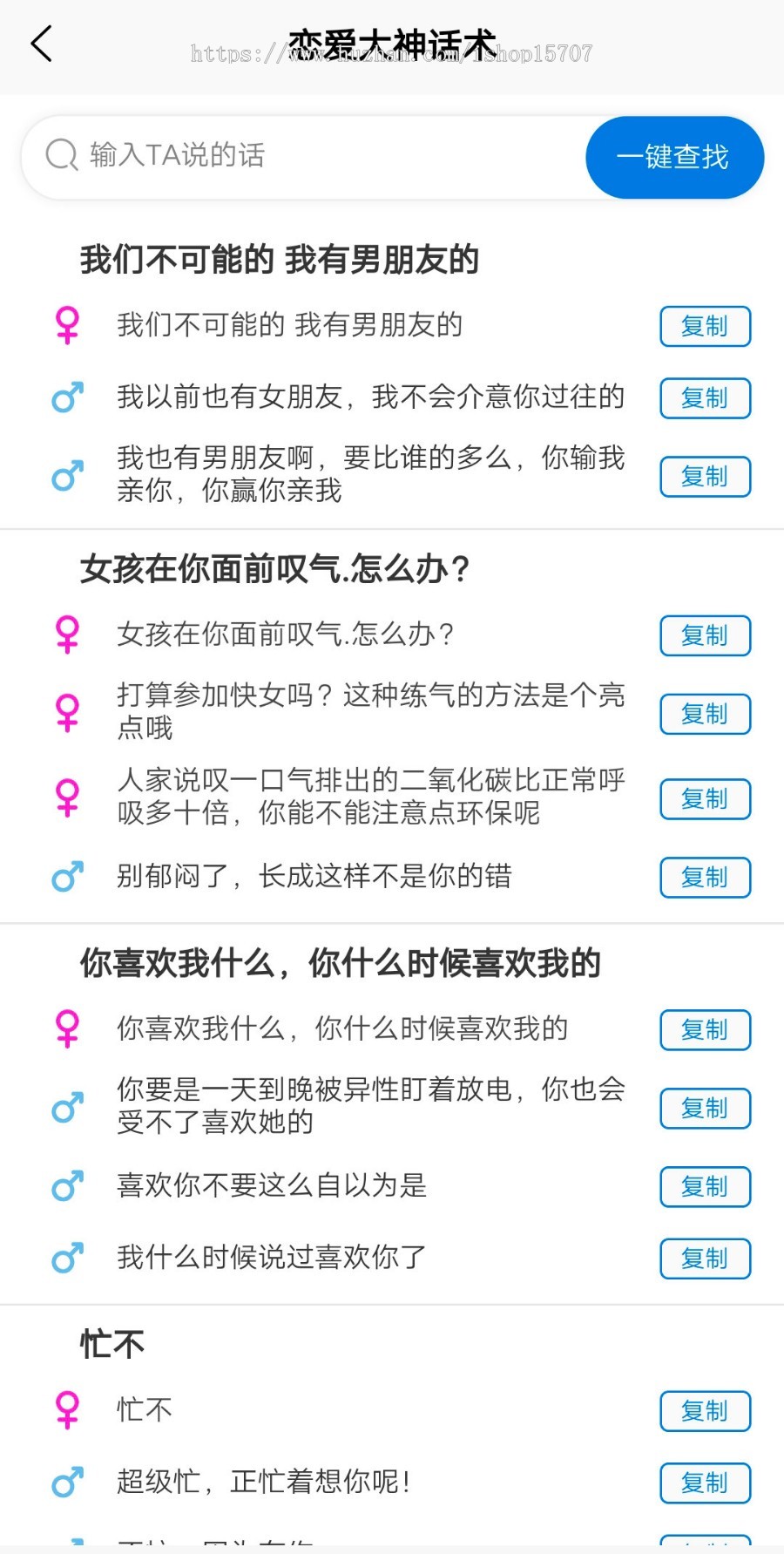
Task: Click the back arrow at top left
Action: point(41,43)
